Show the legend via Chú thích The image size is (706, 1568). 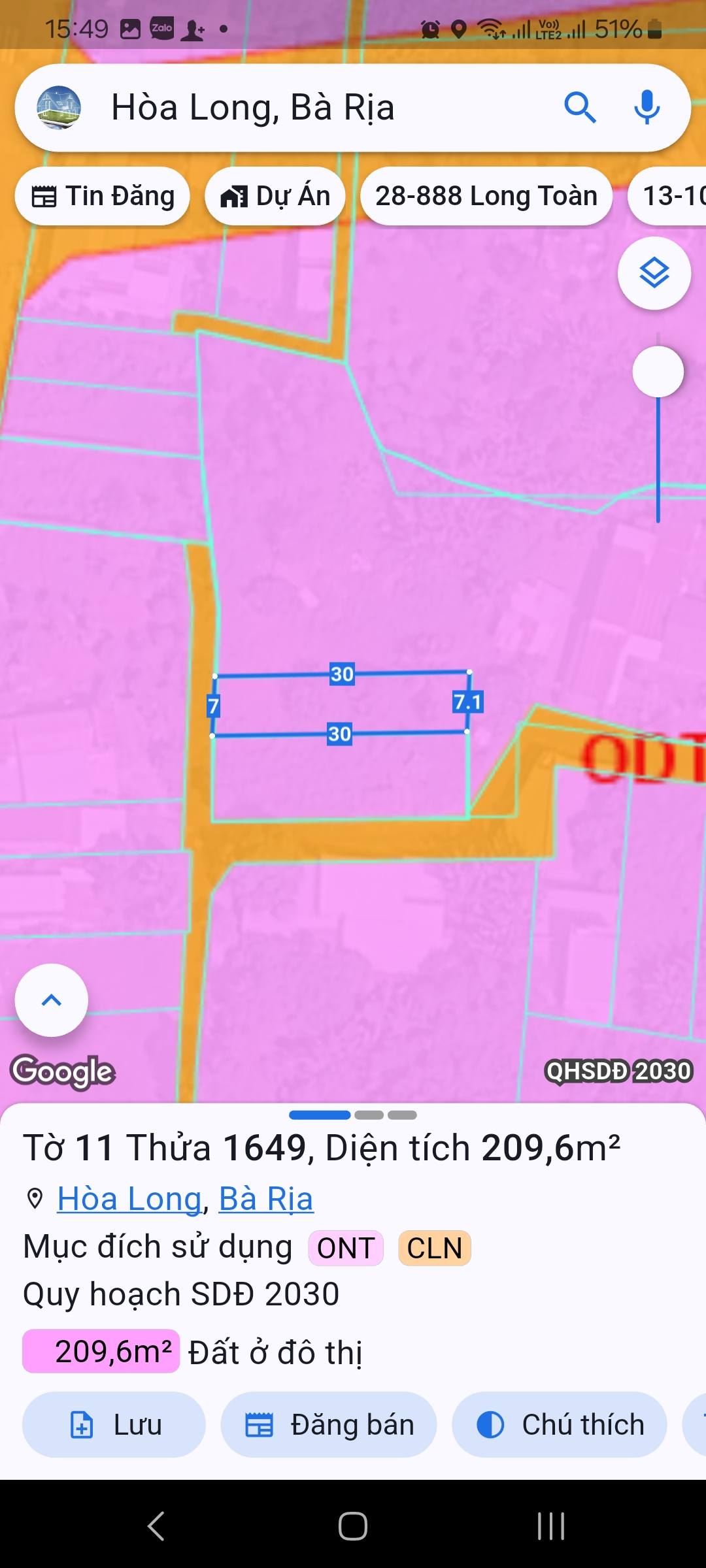click(560, 1424)
